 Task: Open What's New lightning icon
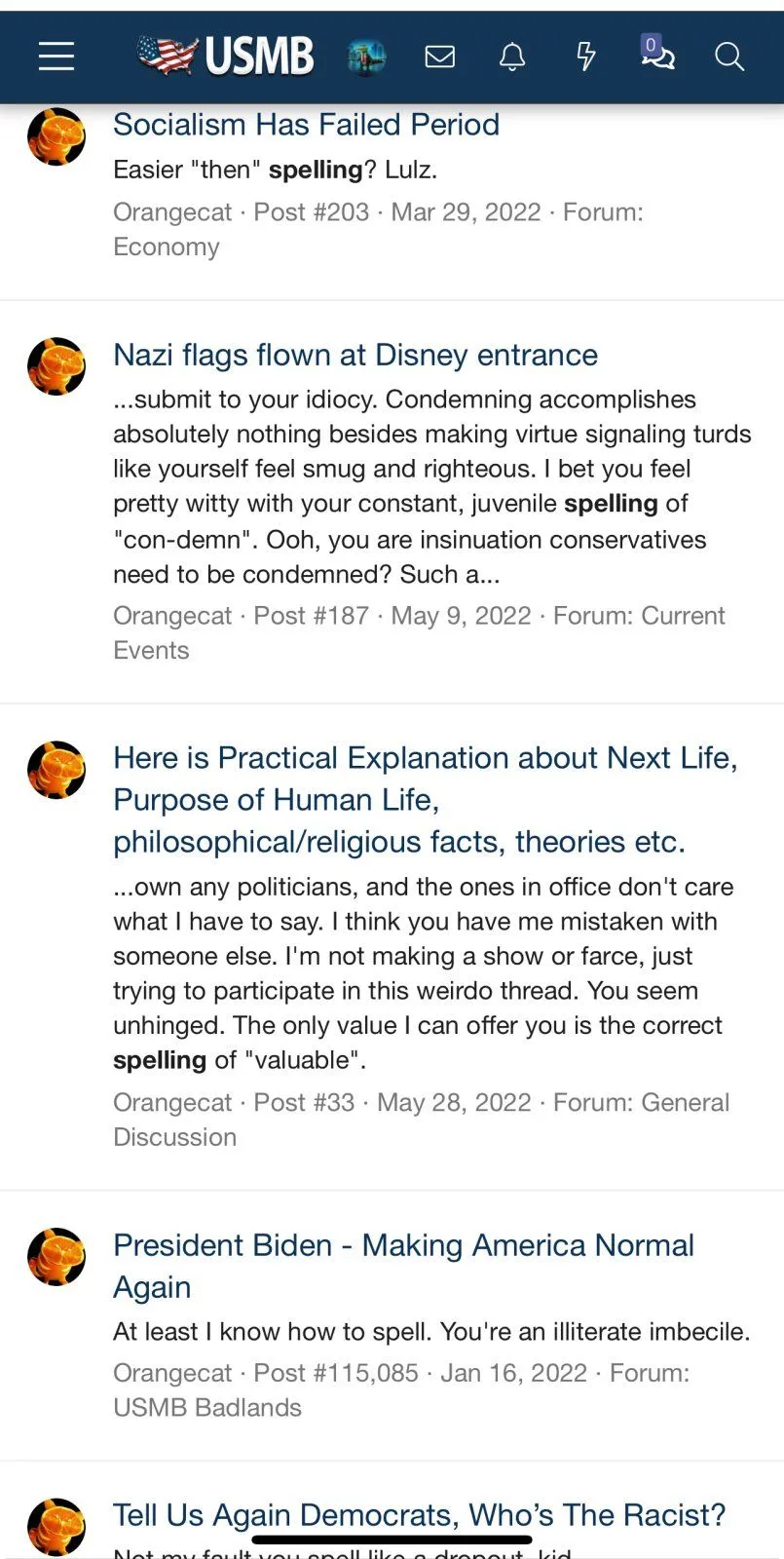click(585, 57)
